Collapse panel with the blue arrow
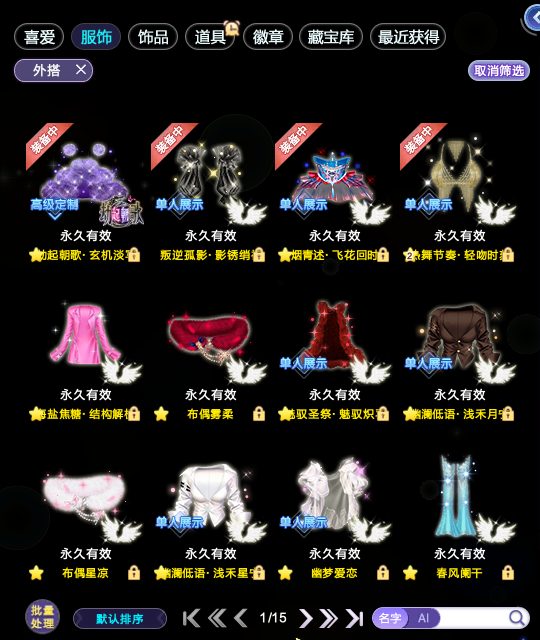This screenshot has height=640, width=540. pyautogui.click(x=532, y=18)
